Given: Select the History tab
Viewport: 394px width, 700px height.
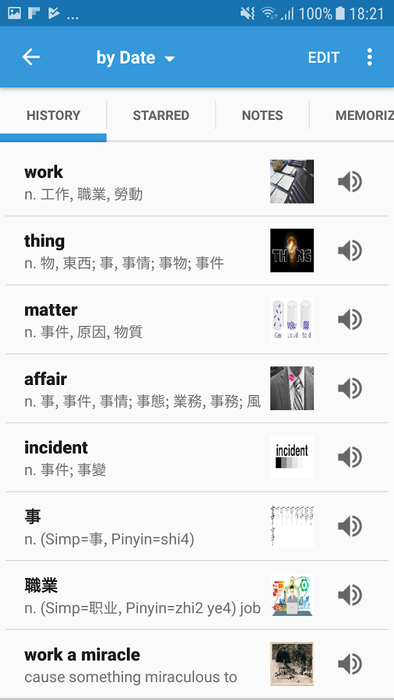Looking at the screenshot, I should pyautogui.click(x=53, y=116).
